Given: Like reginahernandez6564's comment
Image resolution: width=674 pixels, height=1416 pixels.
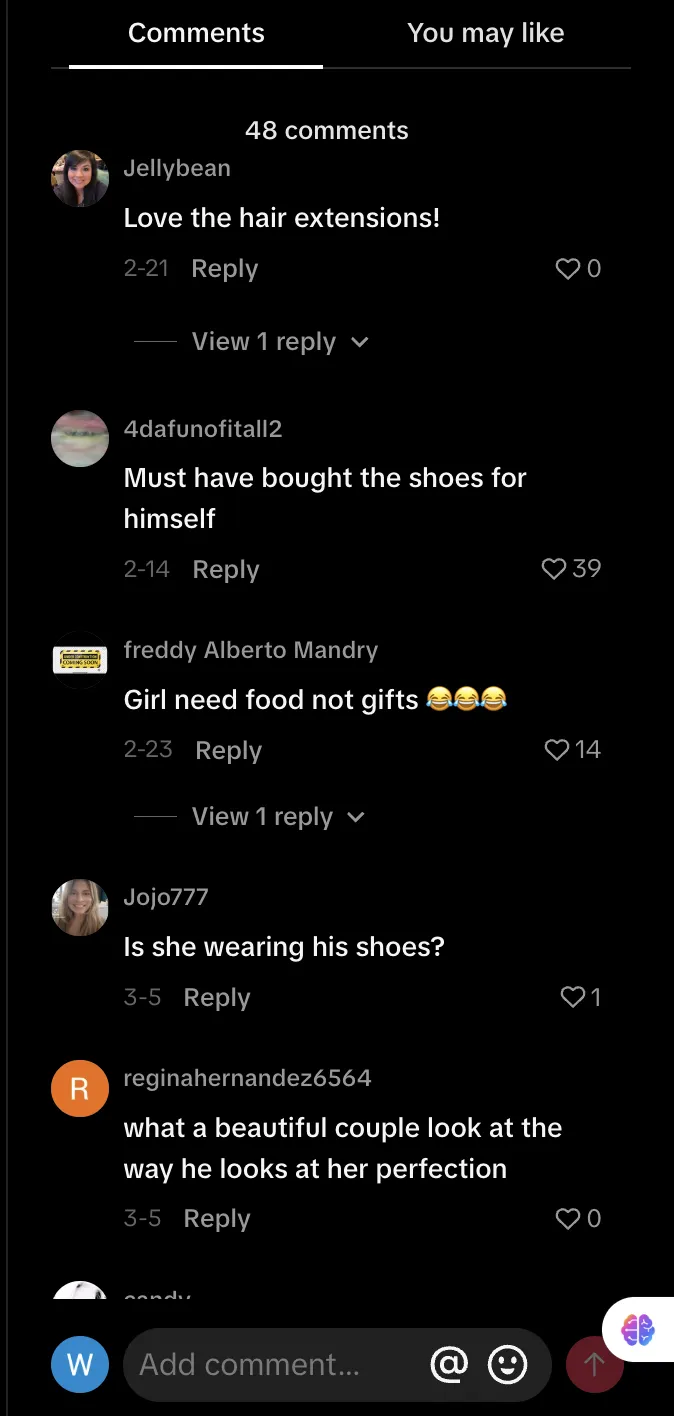Looking at the screenshot, I should 568,1218.
